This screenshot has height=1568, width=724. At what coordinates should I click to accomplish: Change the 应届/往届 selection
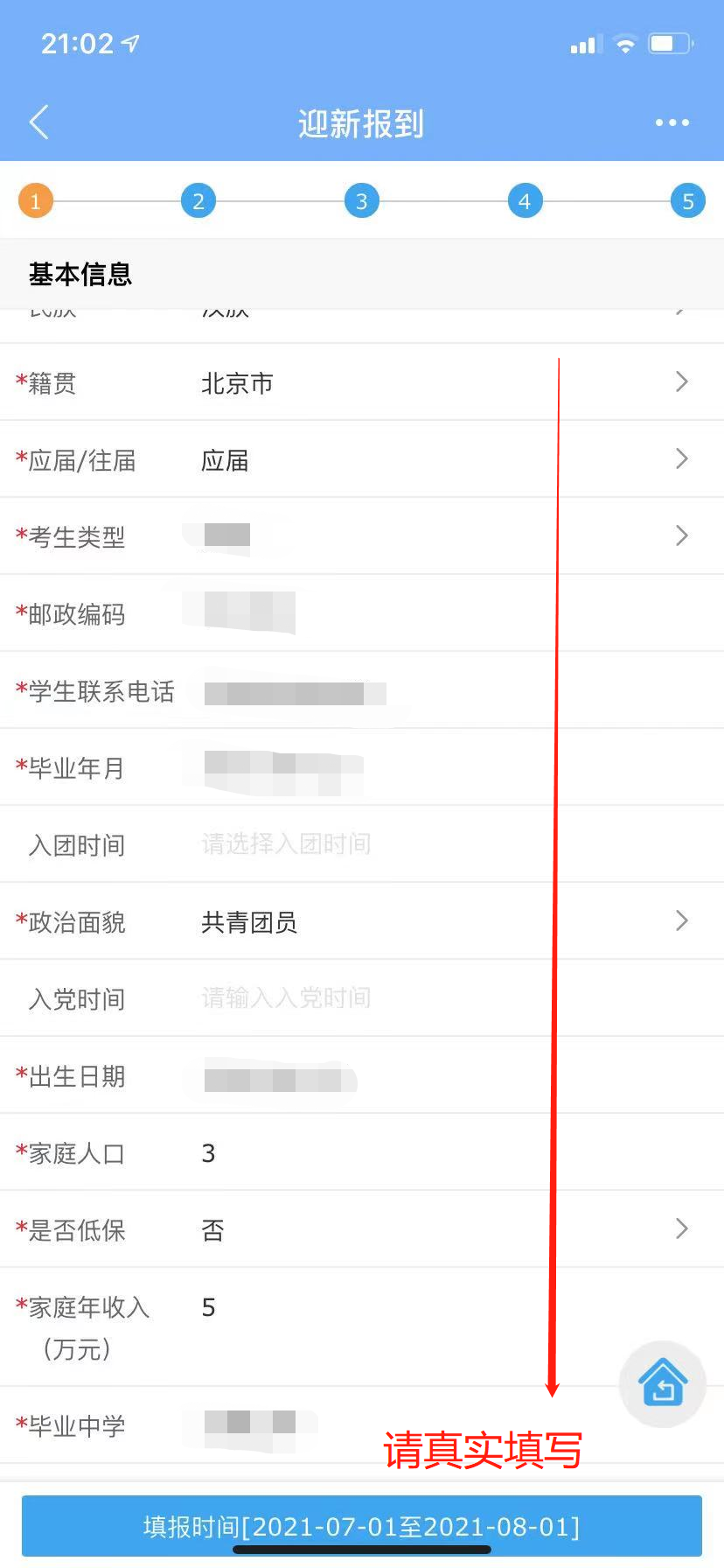click(362, 459)
